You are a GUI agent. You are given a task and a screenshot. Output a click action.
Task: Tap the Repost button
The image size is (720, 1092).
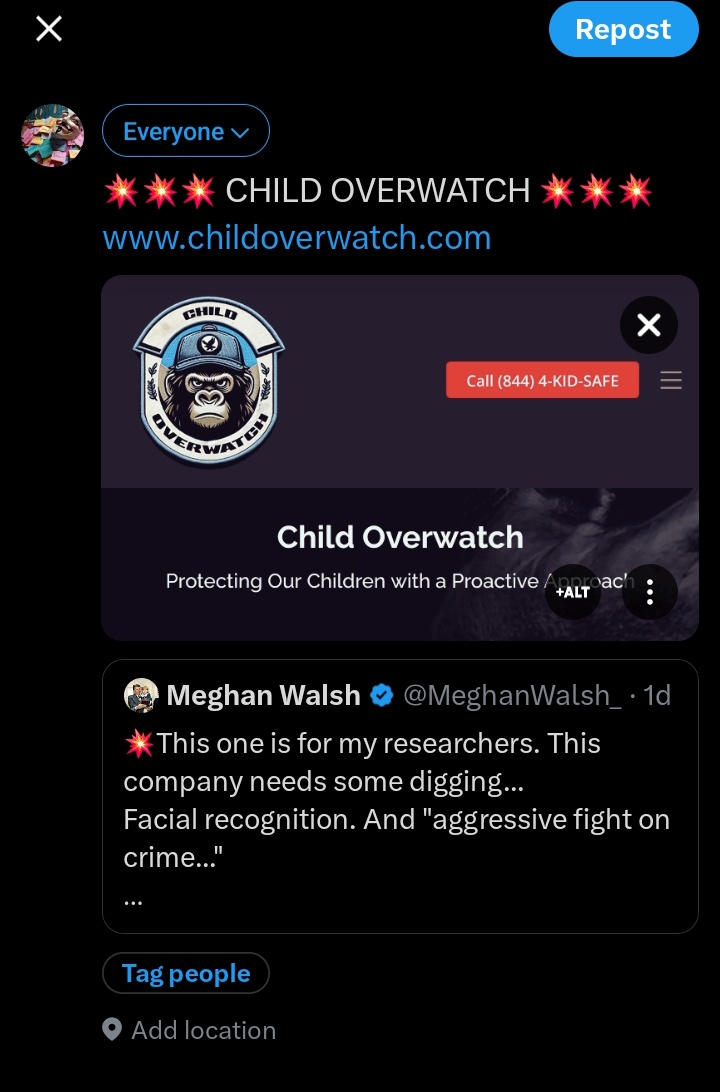[x=623, y=30]
